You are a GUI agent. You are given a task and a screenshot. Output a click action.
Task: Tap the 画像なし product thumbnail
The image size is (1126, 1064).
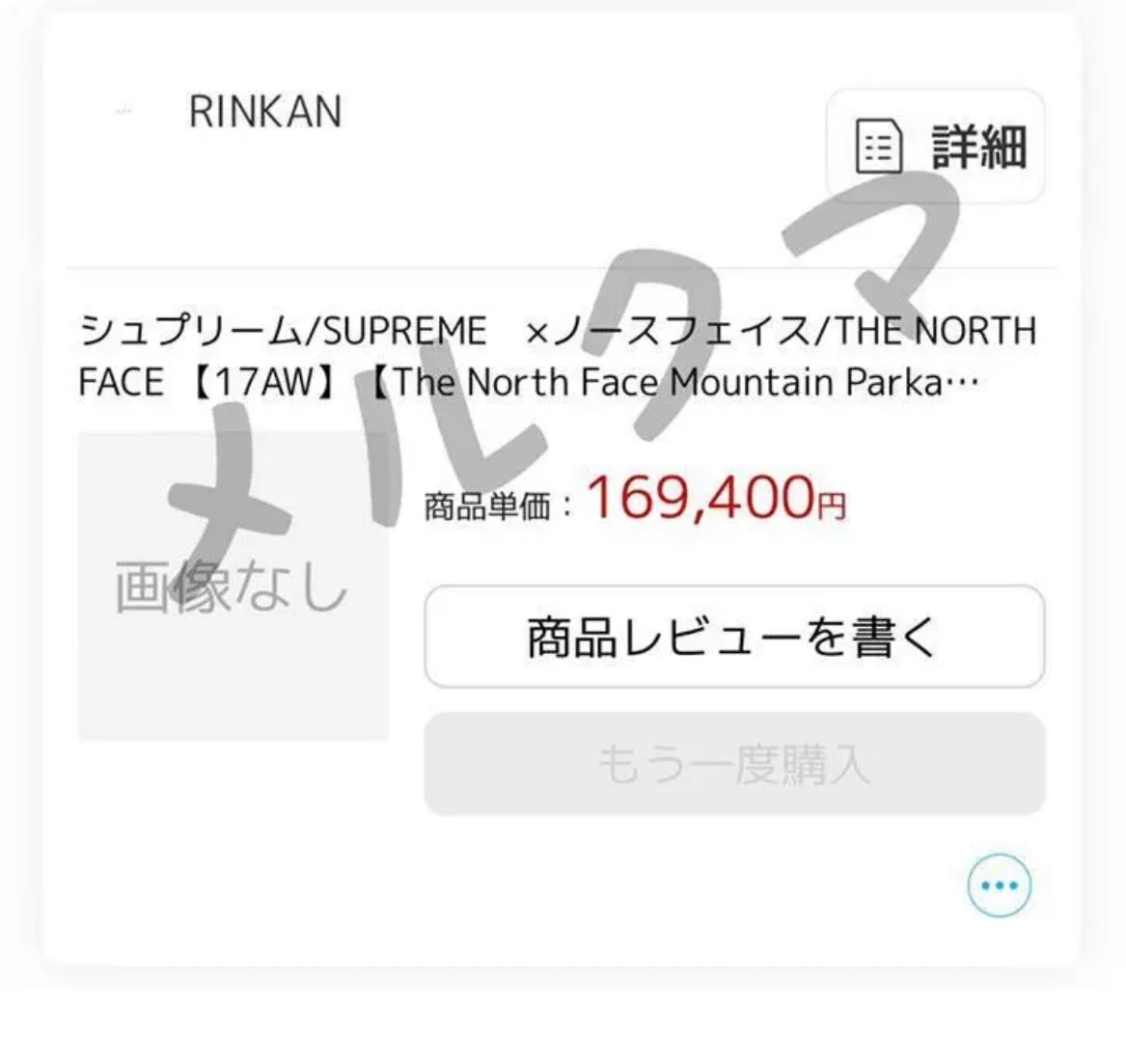tap(233, 586)
